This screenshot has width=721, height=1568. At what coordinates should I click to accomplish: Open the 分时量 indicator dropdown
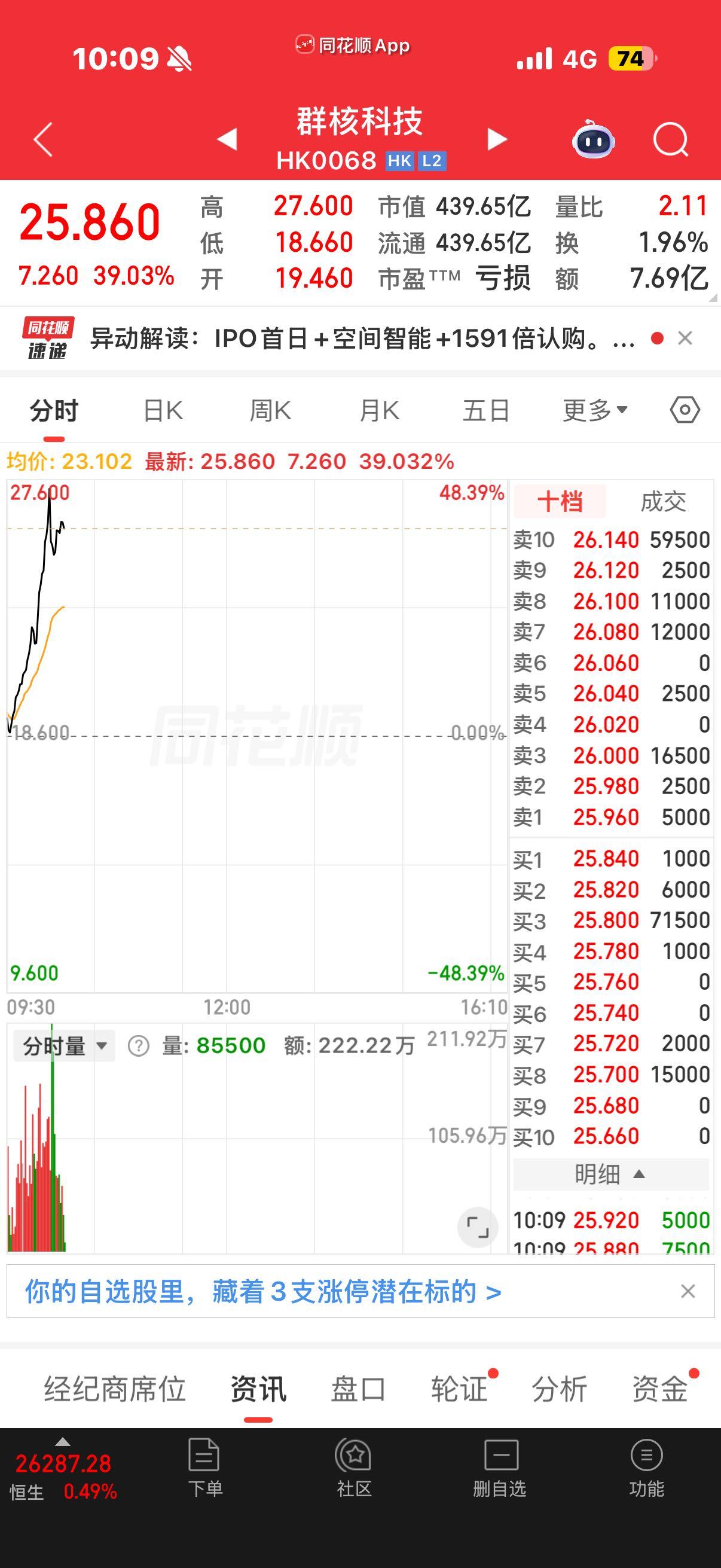[65, 1046]
